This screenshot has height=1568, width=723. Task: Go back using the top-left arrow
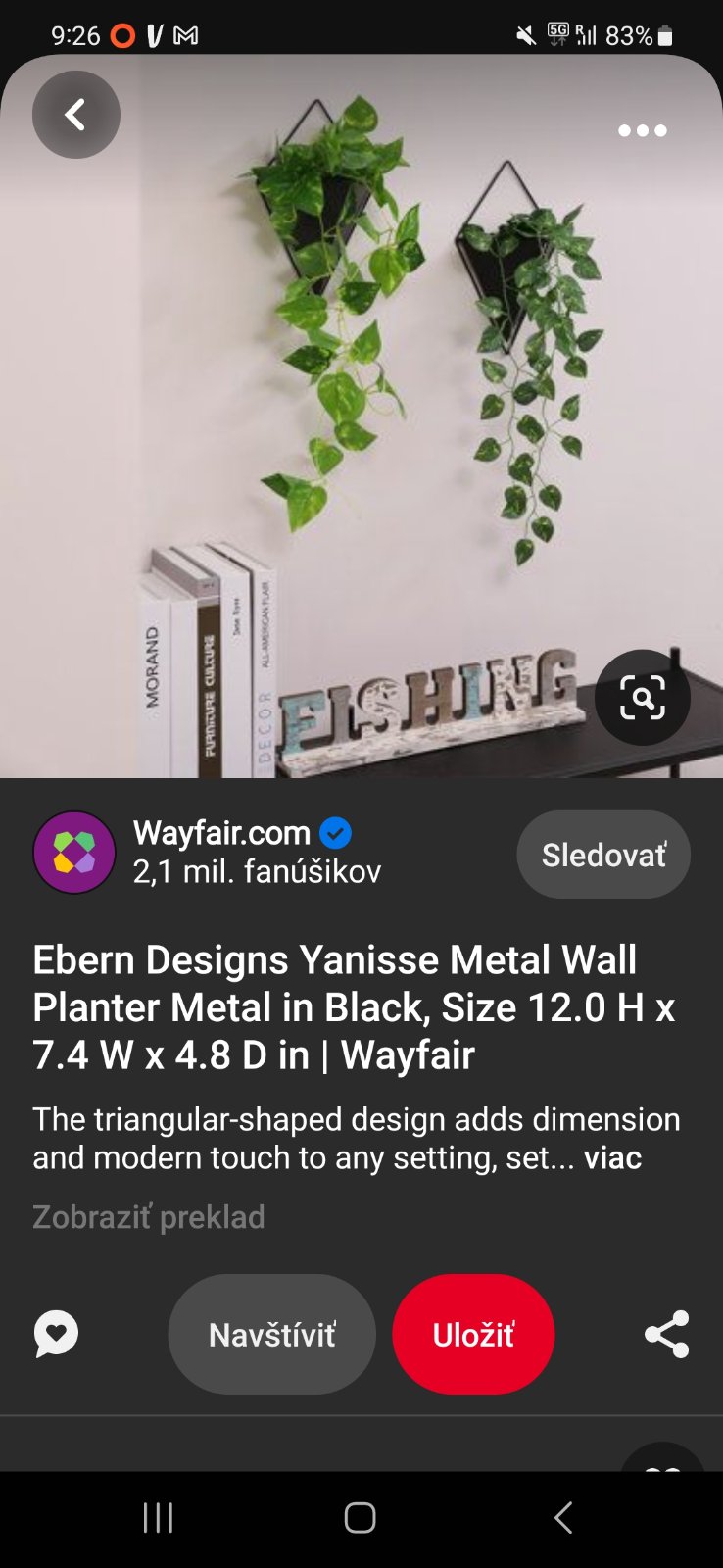click(75, 115)
